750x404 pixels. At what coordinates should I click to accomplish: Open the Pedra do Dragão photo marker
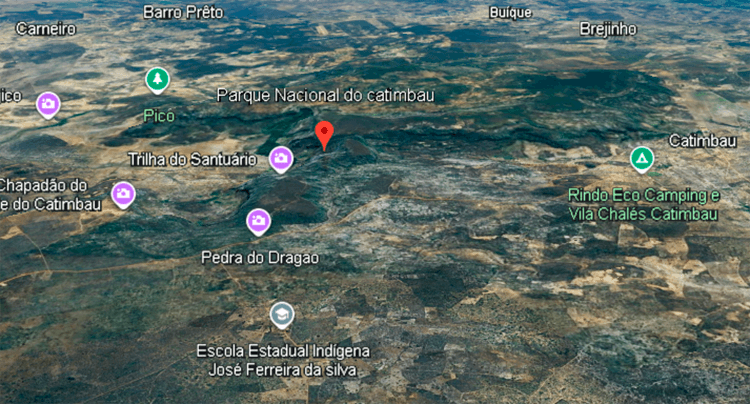[x=258, y=220]
